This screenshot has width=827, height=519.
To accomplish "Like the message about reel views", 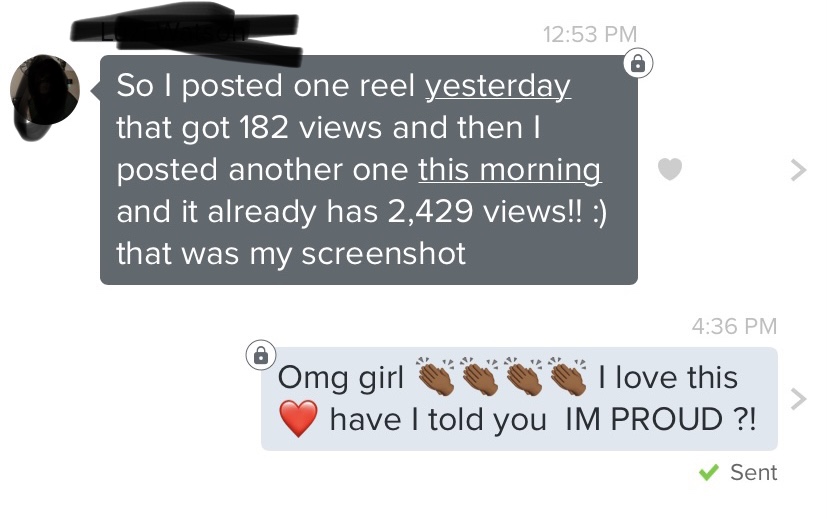I will click(x=671, y=170).
